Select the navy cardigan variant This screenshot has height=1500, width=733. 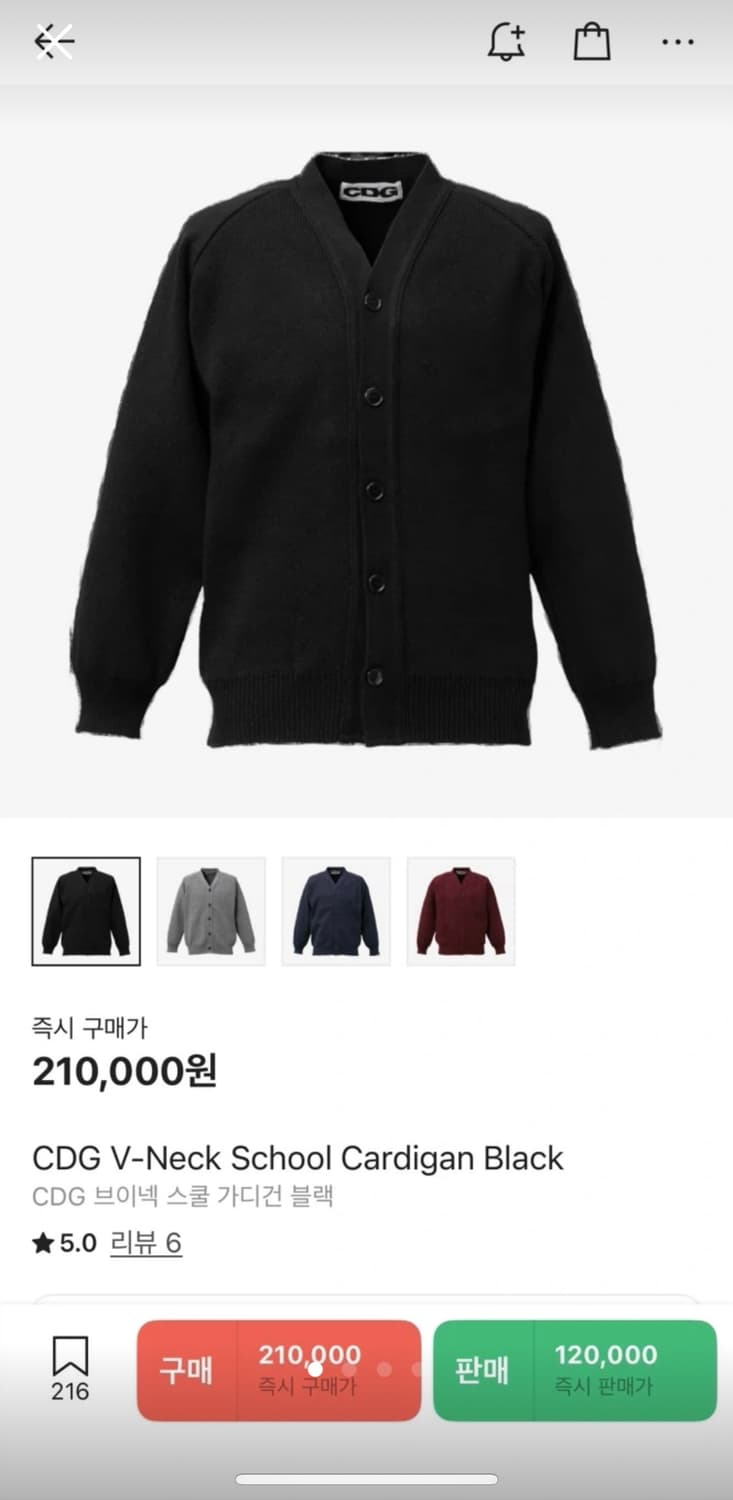336,910
